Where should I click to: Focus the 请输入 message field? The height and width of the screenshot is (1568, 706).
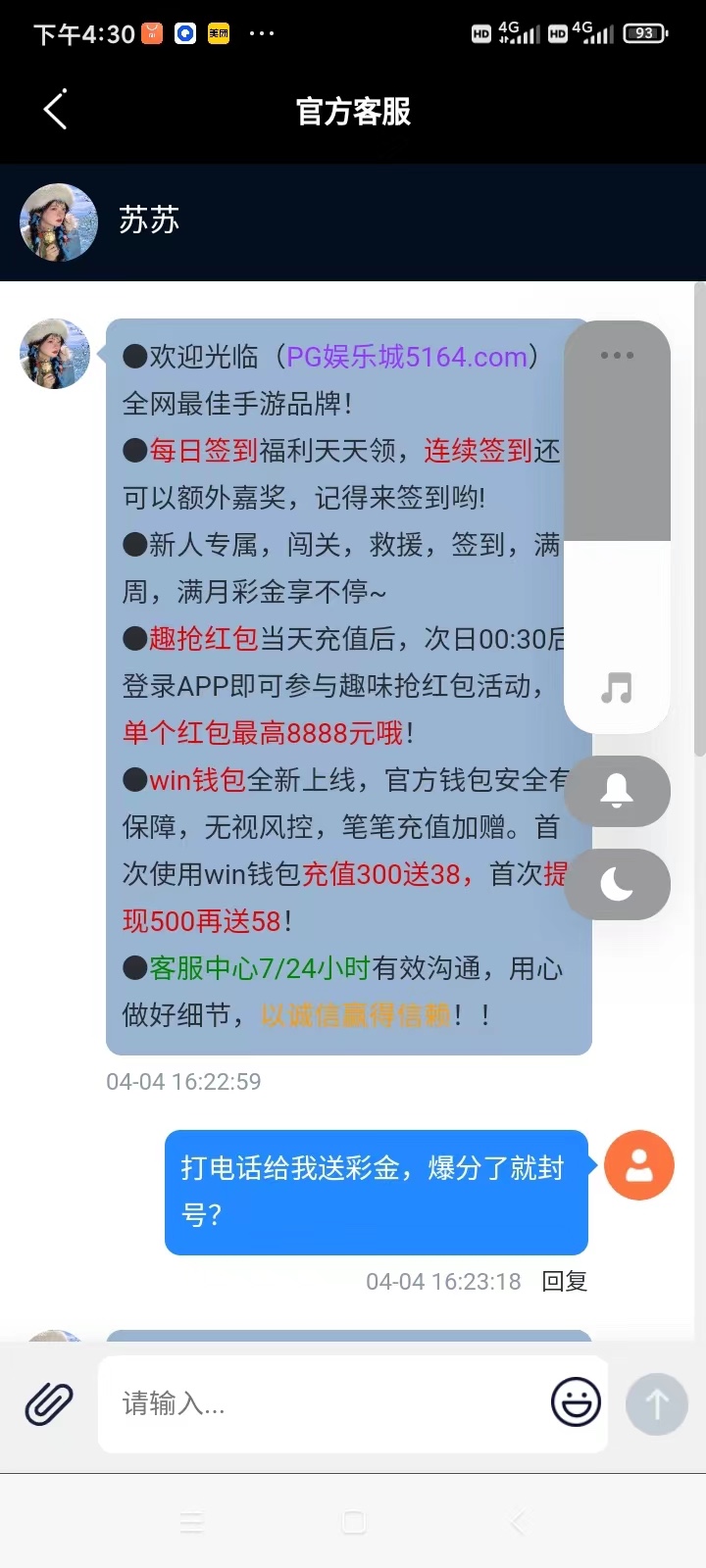[324, 1403]
